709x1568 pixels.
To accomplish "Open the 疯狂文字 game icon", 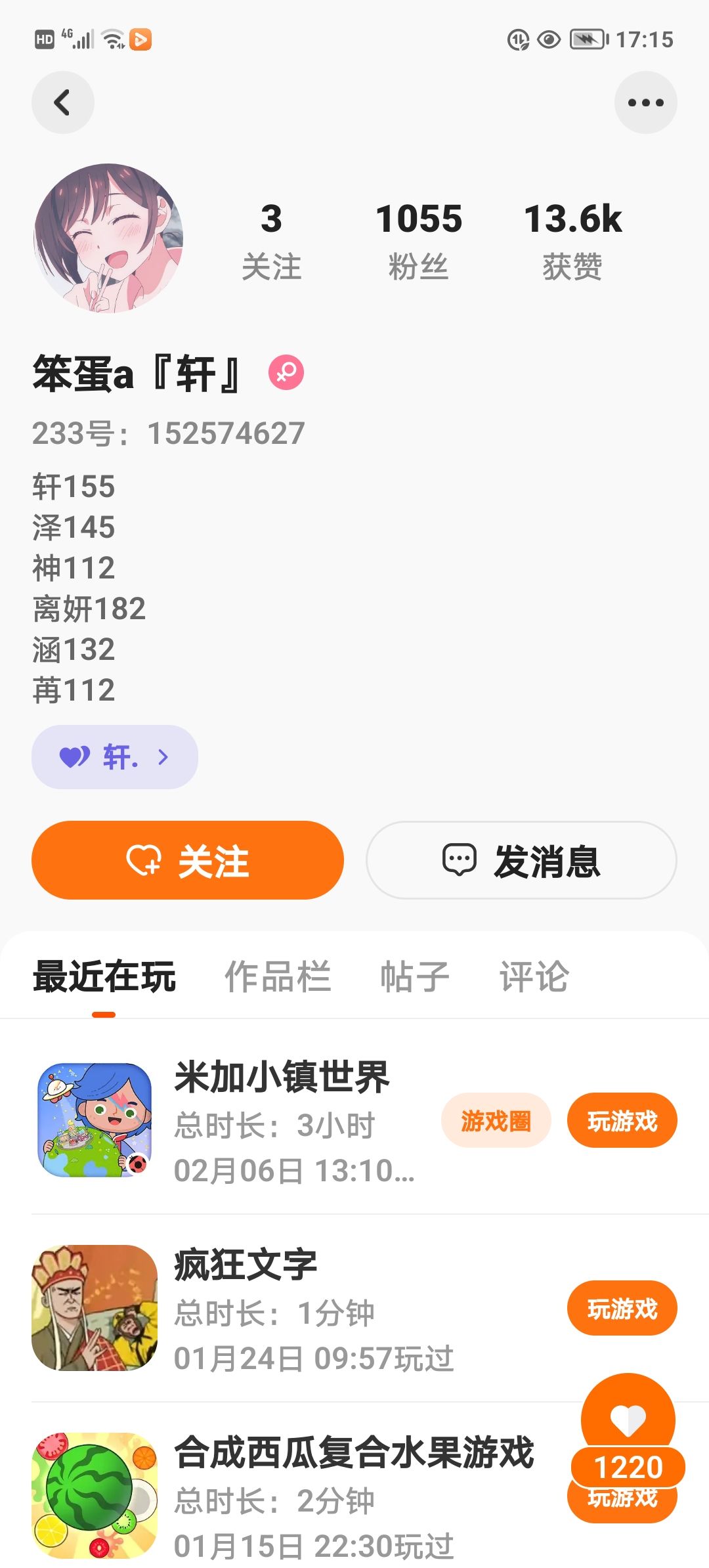I will tap(95, 1308).
